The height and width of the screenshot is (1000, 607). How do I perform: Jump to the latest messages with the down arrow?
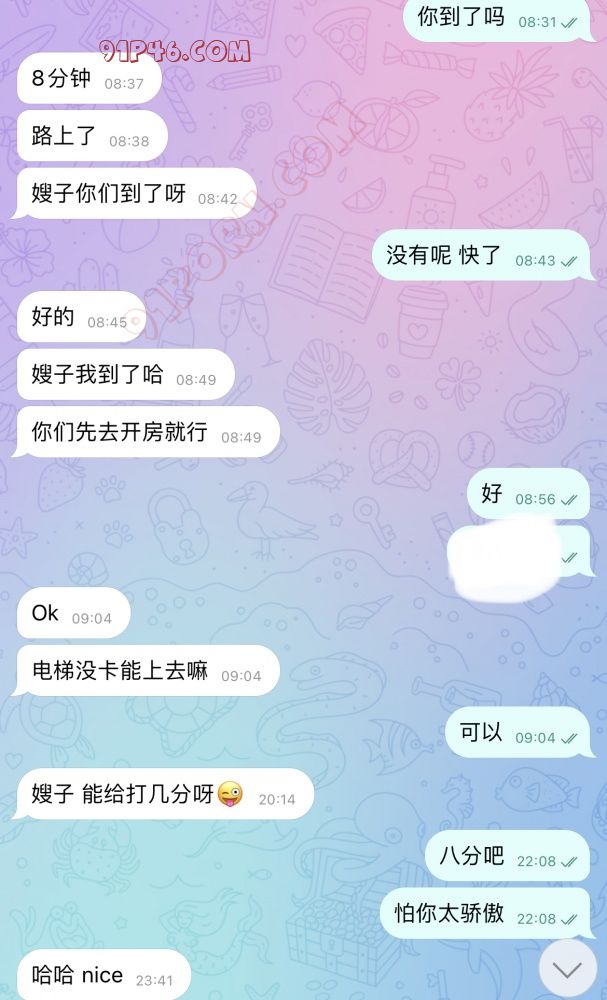(x=567, y=968)
